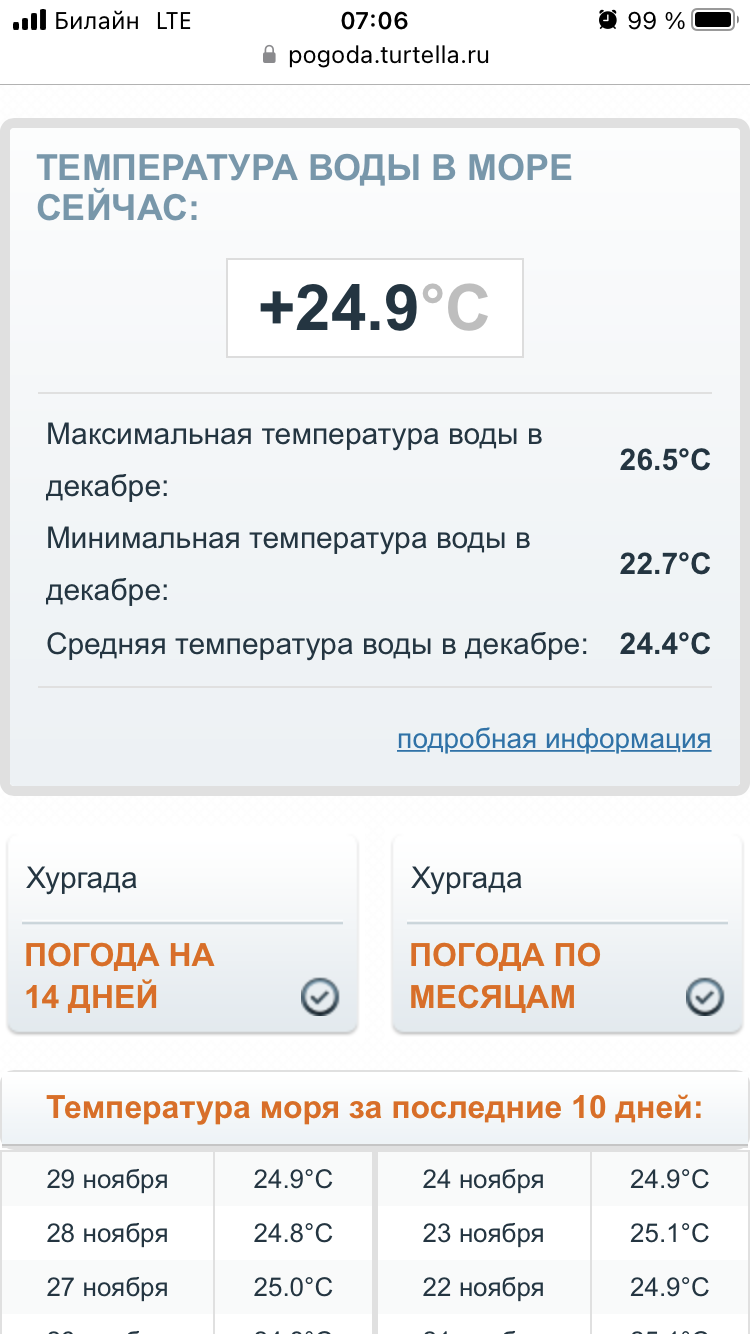Tap the pogoda.turtella.ru address bar
Screen dimensions: 750x1334
point(376,55)
